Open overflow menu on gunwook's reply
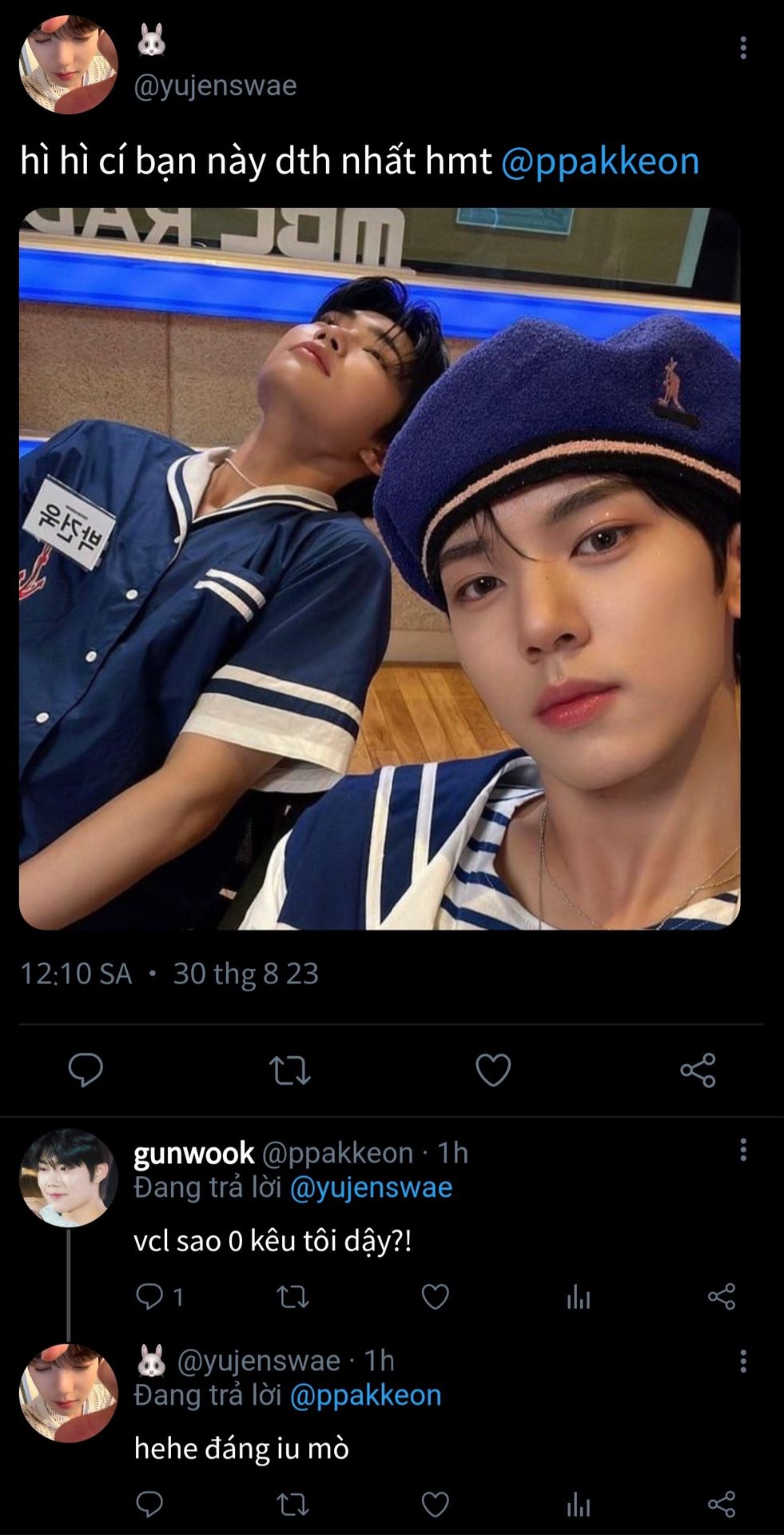This screenshot has height=1535, width=784. [743, 1150]
